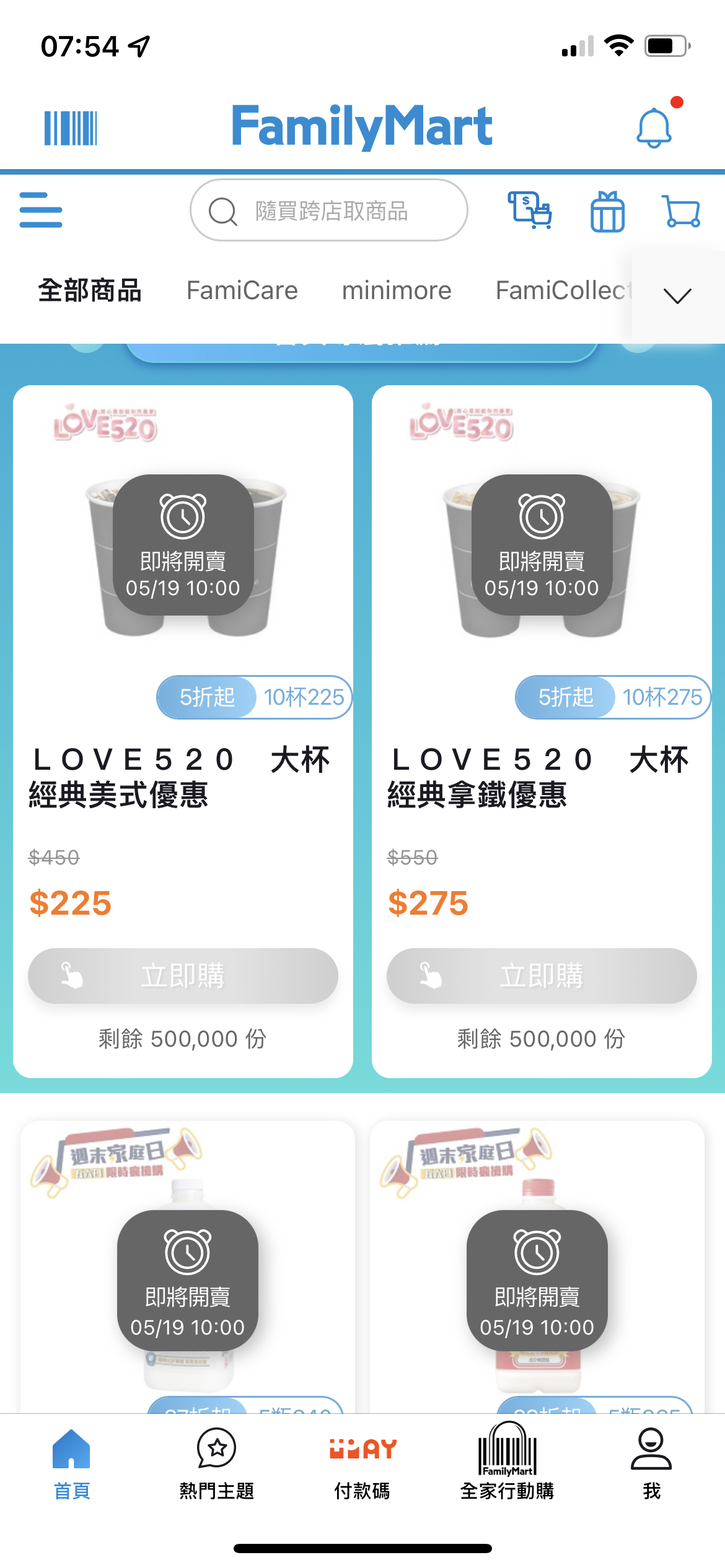Open the 大杯經典美式優惠 product card
This screenshot has width=725, height=1568.
182,777
